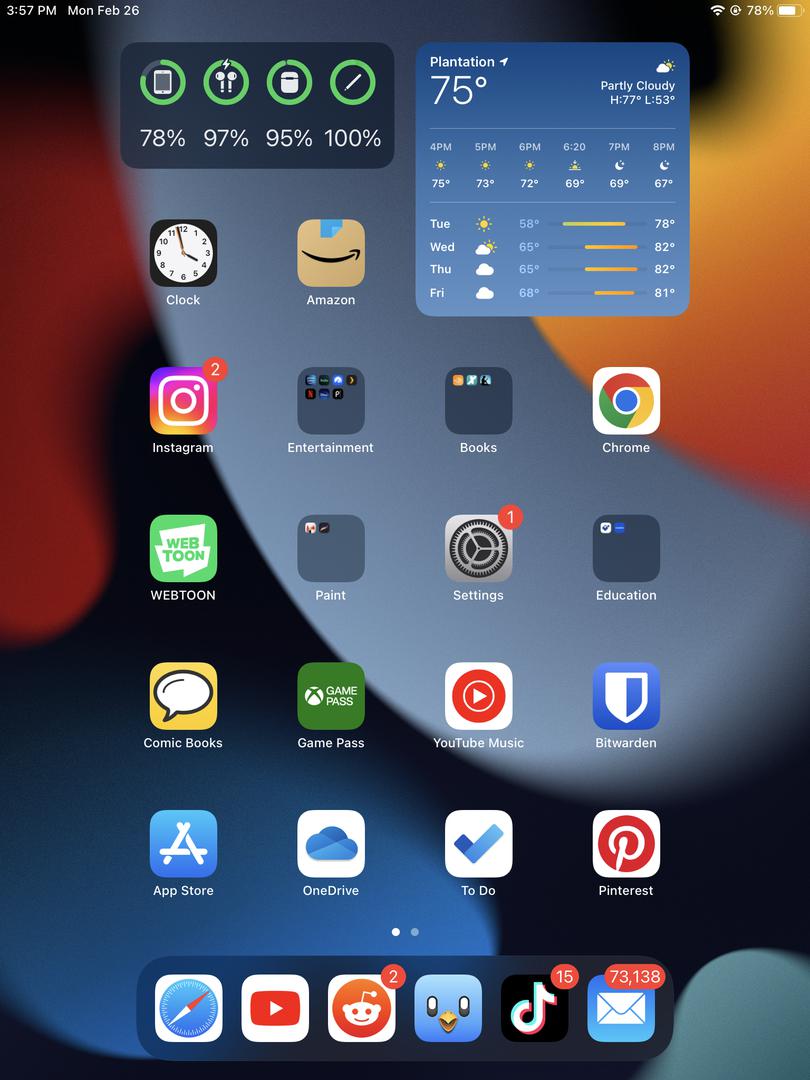Open the Plantation weather widget
This screenshot has height=1080, width=810.
click(552, 180)
